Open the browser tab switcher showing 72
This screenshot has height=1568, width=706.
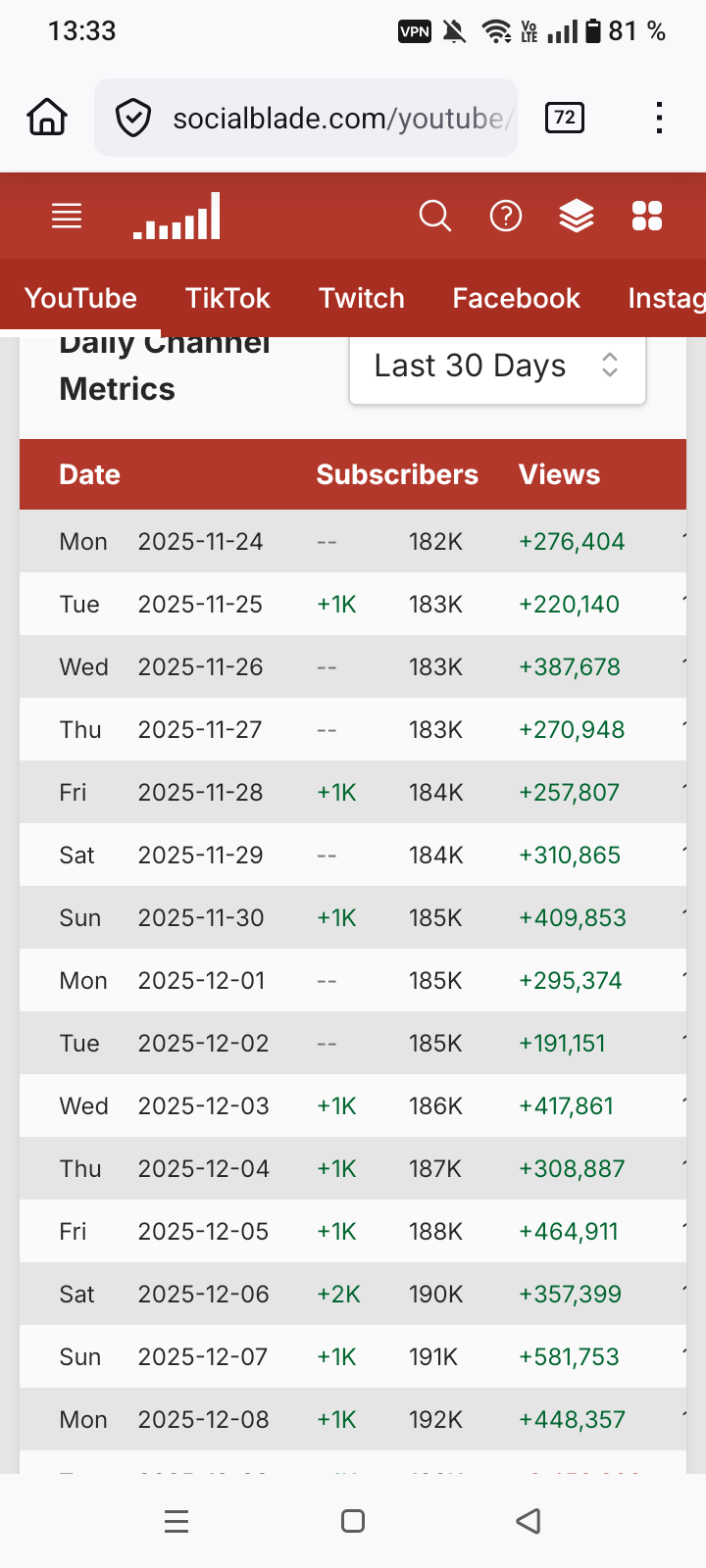point(565,119)
